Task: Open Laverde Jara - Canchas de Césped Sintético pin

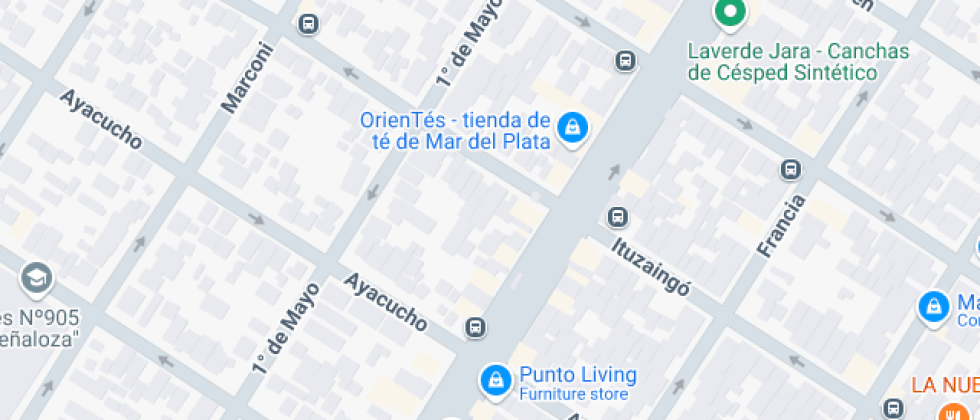Action: [x=730, y=12]
